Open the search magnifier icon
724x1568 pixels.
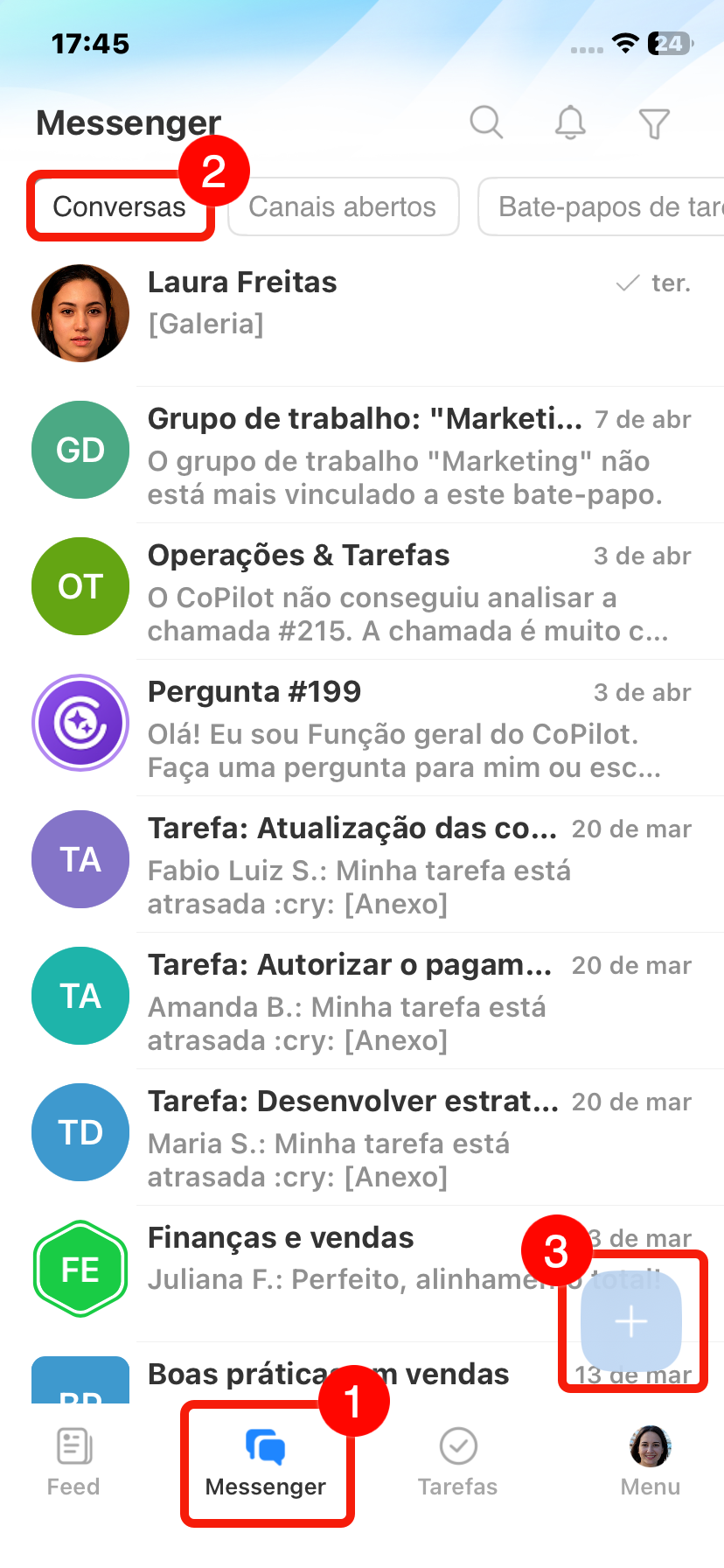coord(486,122)
